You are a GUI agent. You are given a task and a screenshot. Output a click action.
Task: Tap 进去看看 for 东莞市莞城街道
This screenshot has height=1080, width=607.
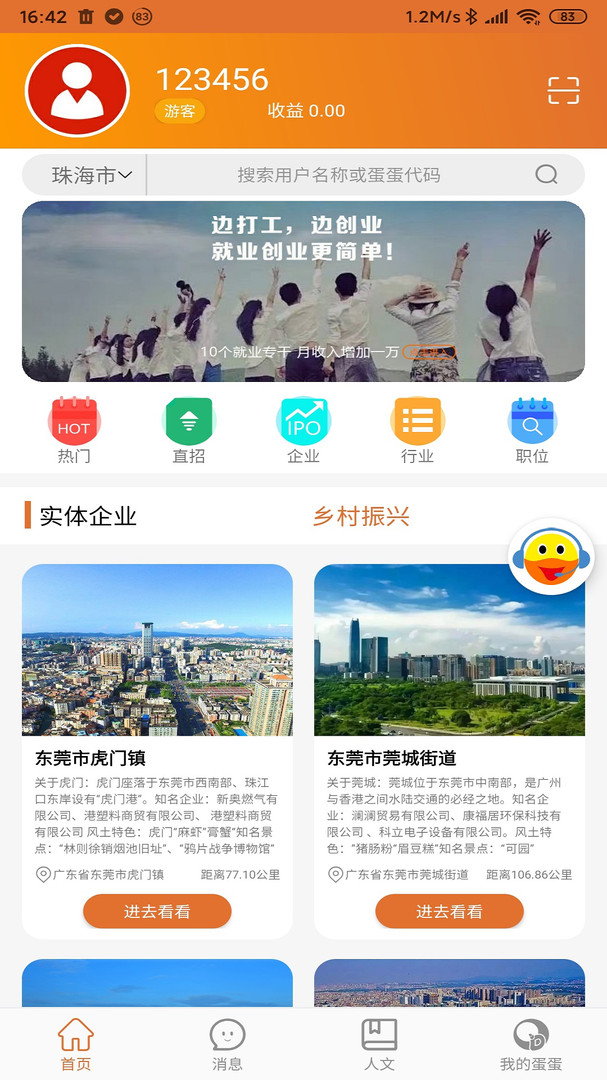click(449, 911)
